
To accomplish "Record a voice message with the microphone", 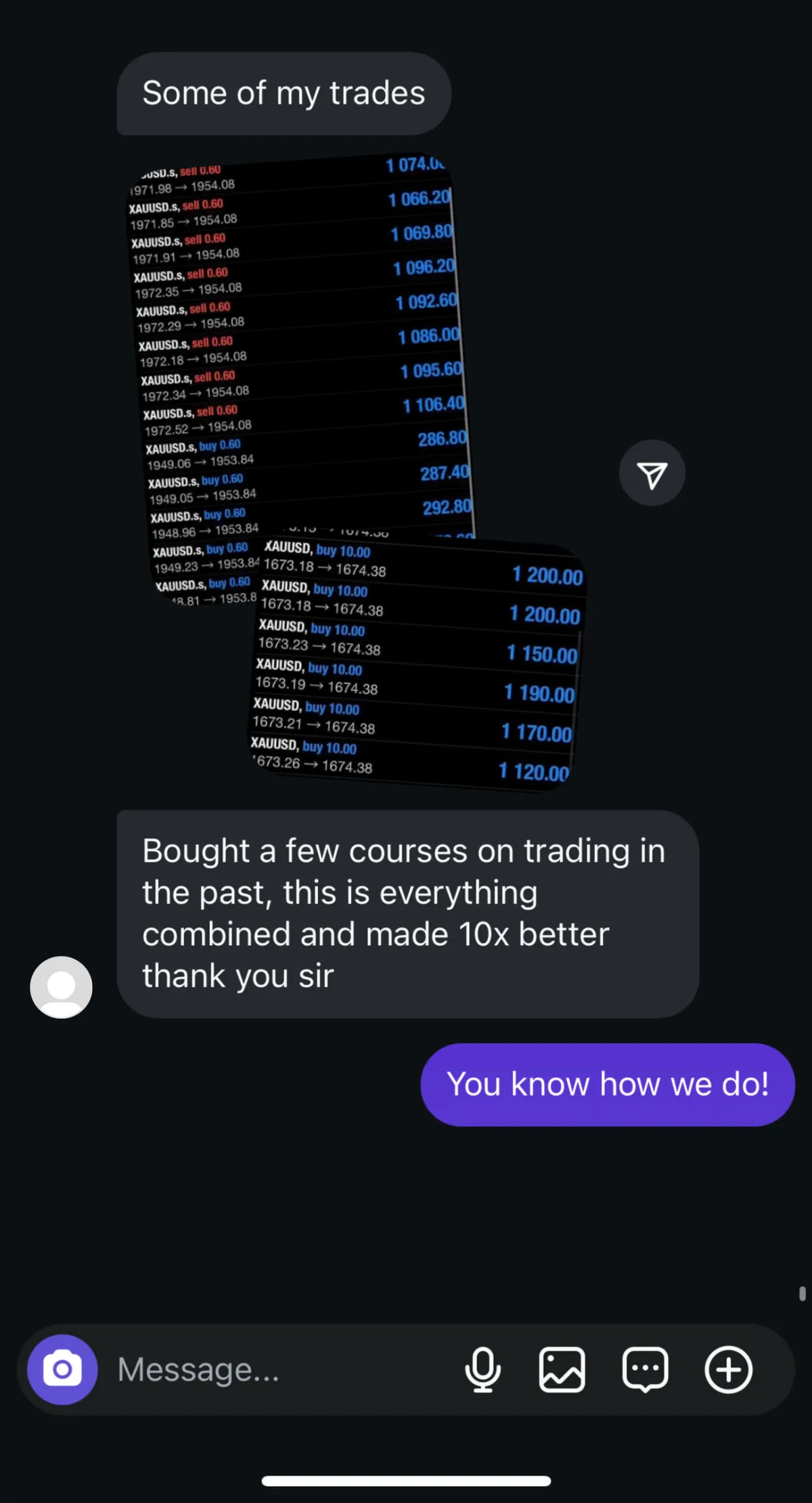I will pos(483,1370).
